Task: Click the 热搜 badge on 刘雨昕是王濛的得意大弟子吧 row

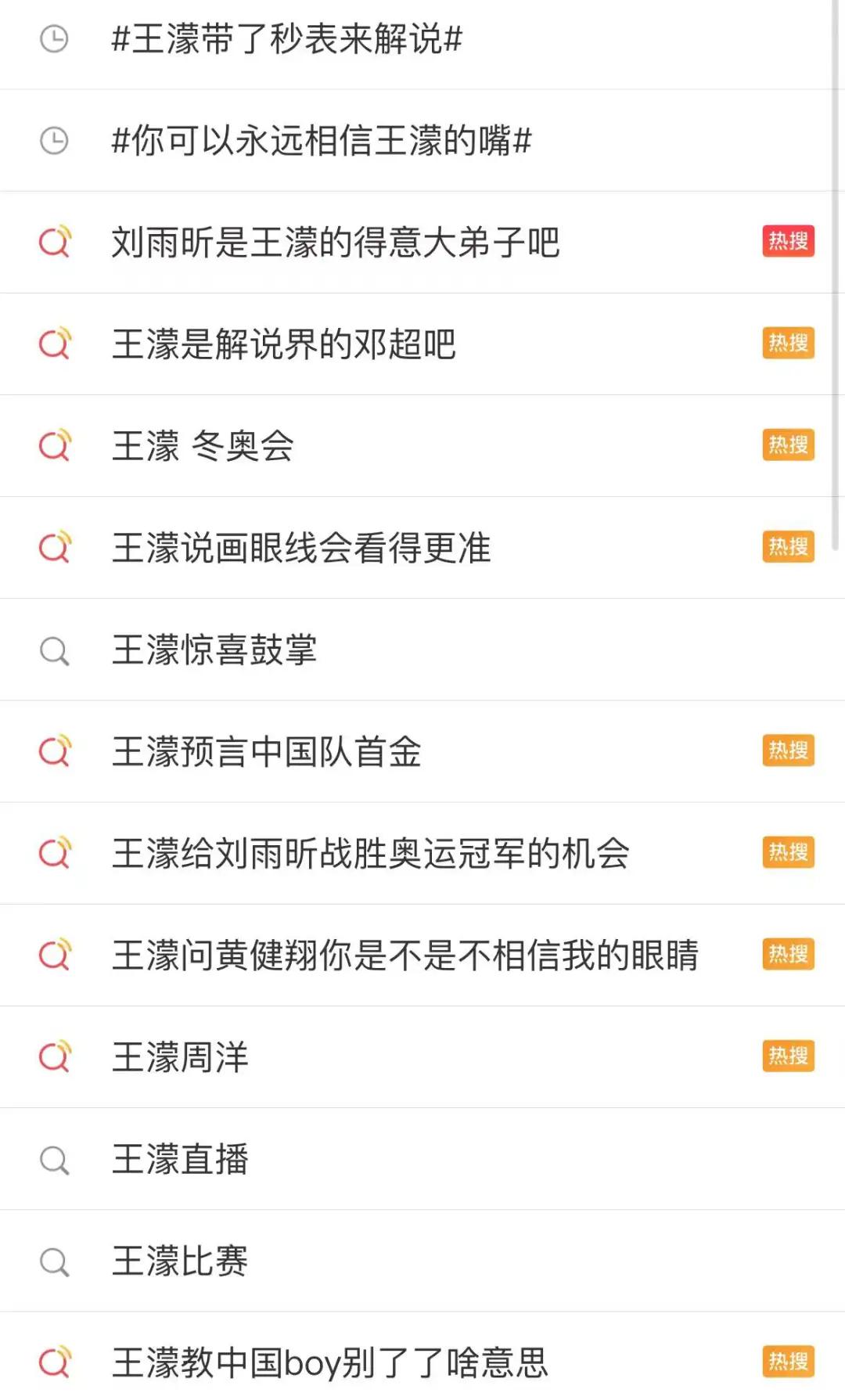Action: coord(787,243)
